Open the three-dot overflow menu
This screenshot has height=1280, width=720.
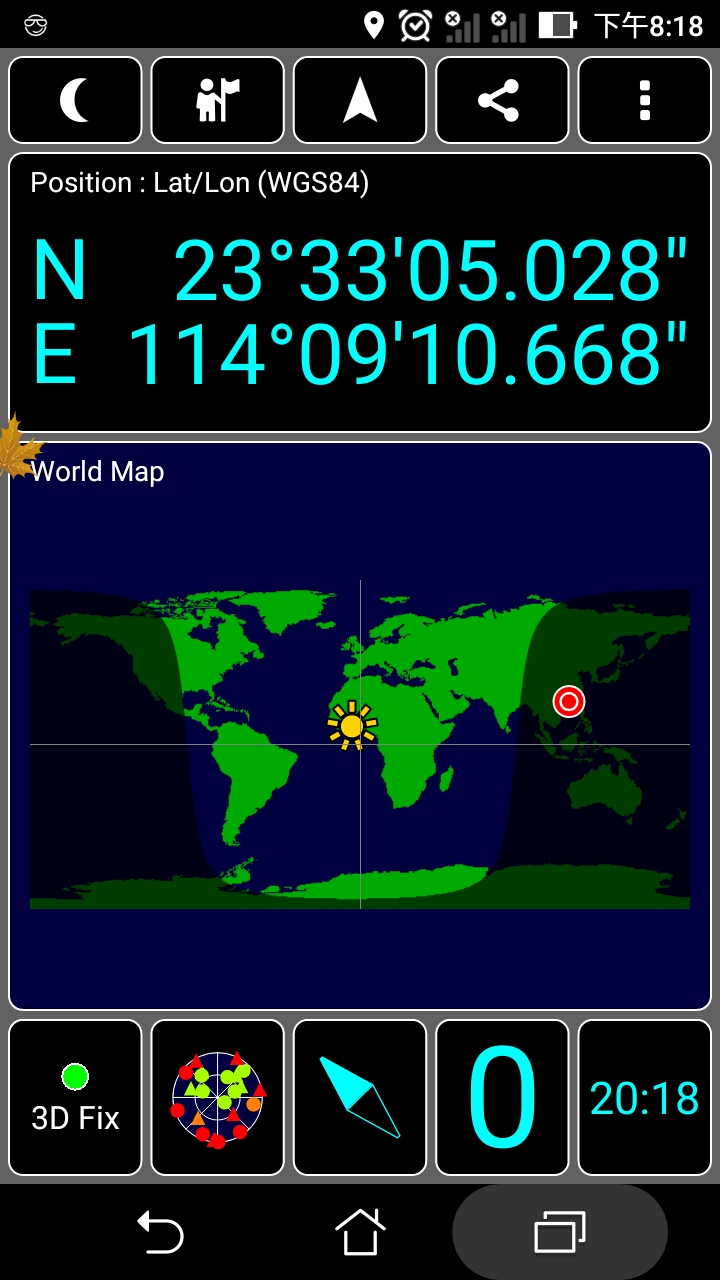click(644, 100)
